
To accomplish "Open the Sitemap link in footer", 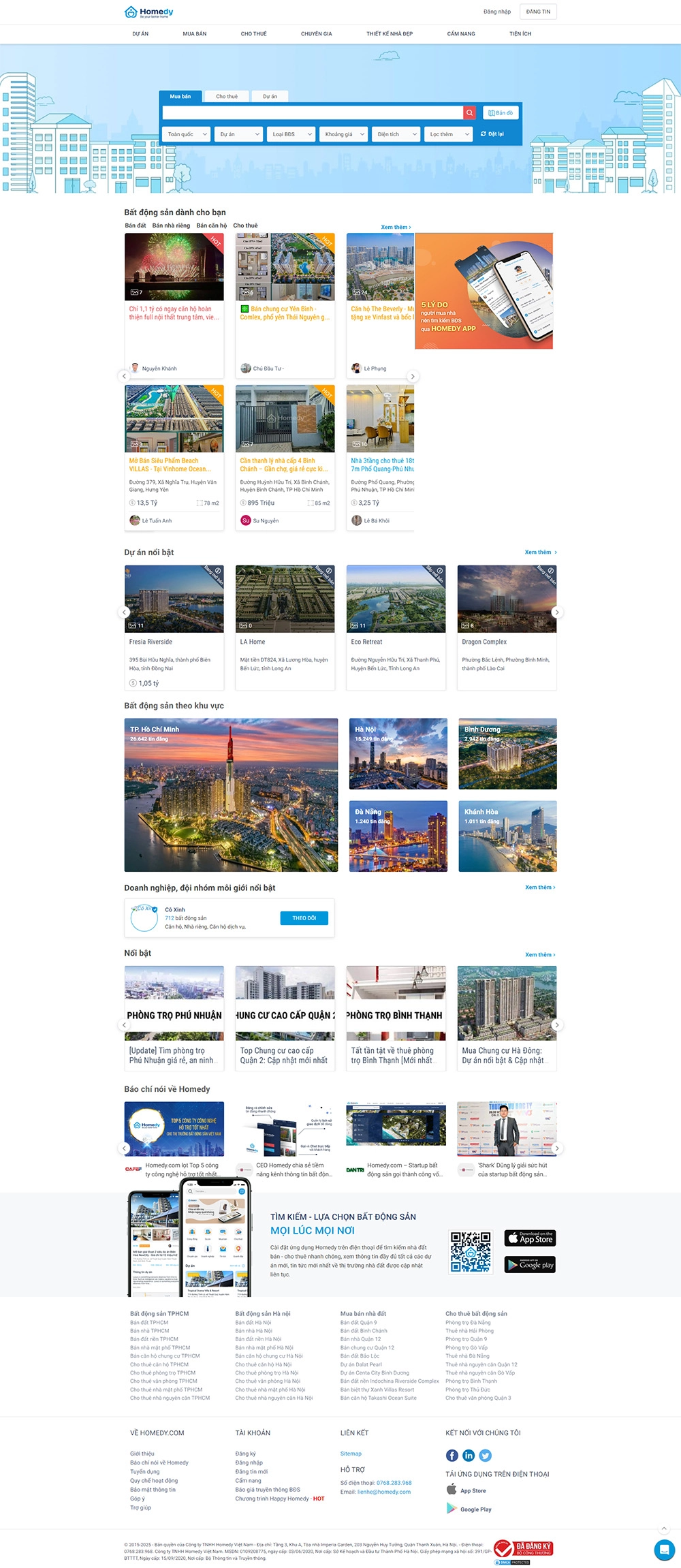I will point(351,1454).
